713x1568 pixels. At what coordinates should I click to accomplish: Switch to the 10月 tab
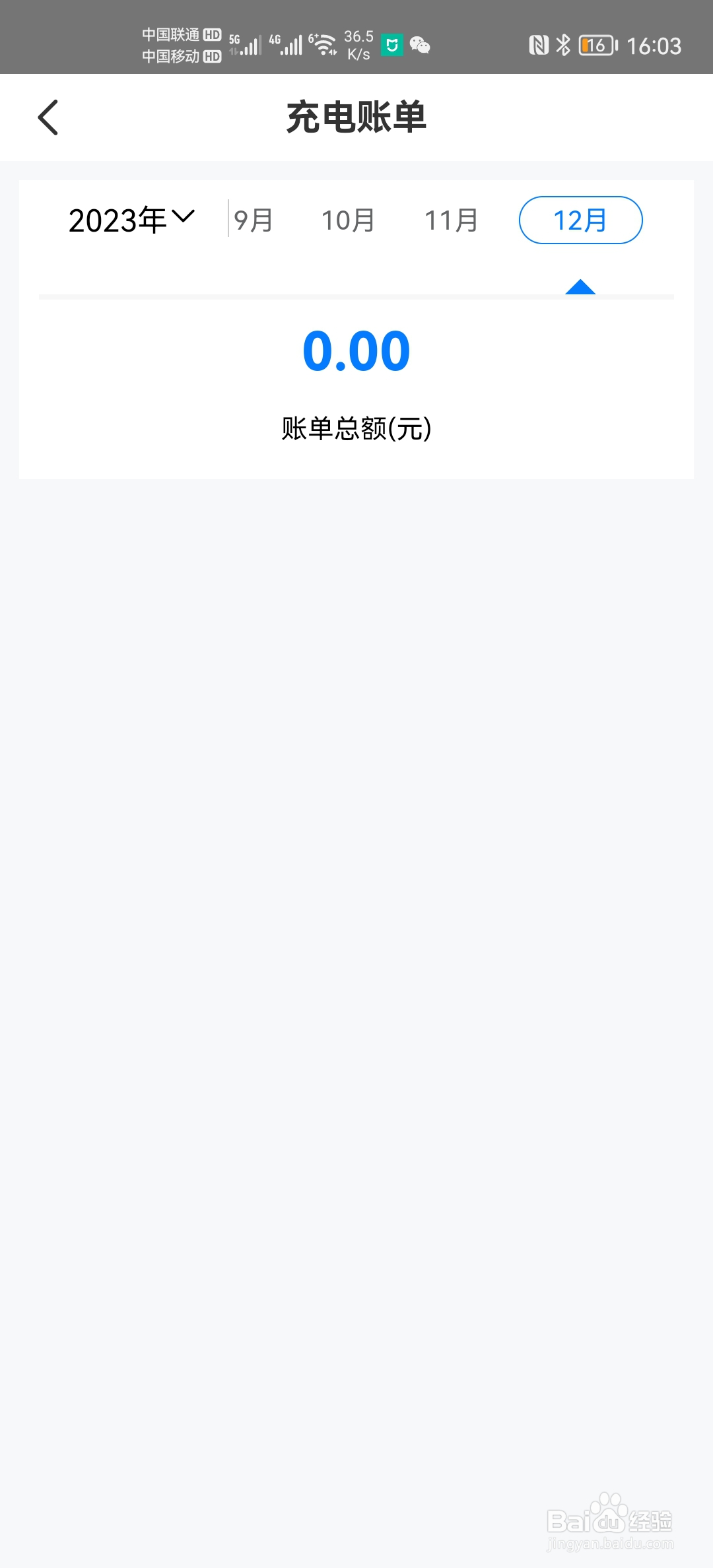(x=348, y=220)
